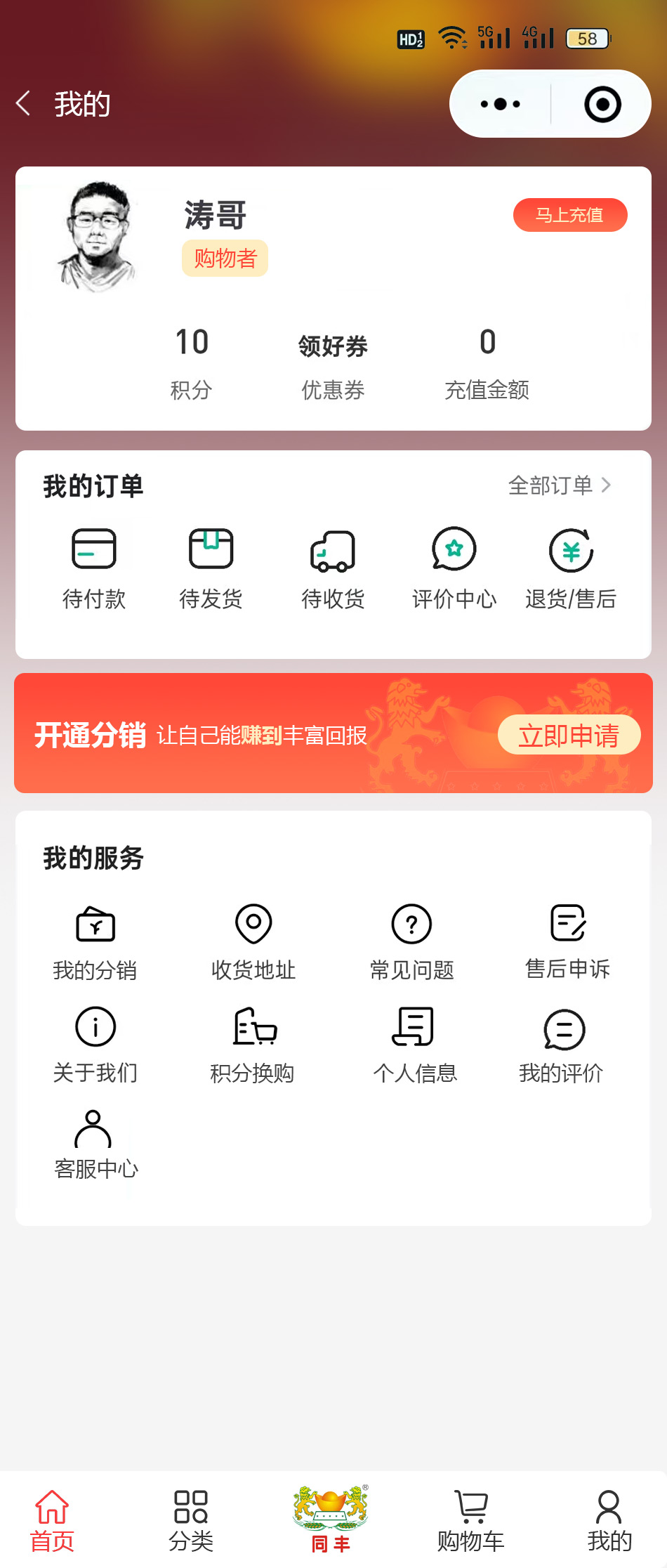Switch to the 首页 home tab
This screenshot has height=1568, width=667.
pyautogui.click(x=52, y=1520)
